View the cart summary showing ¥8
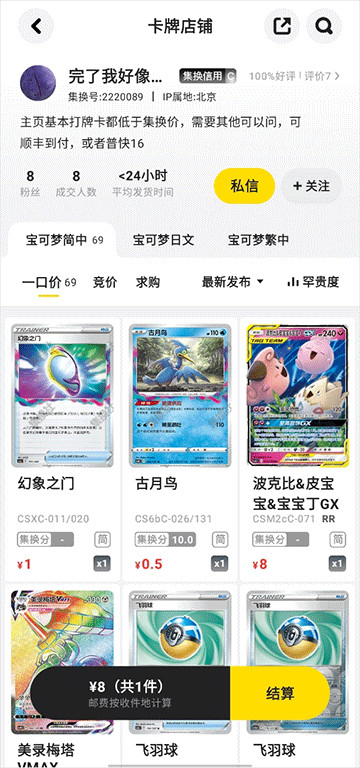 pos(130,693)
